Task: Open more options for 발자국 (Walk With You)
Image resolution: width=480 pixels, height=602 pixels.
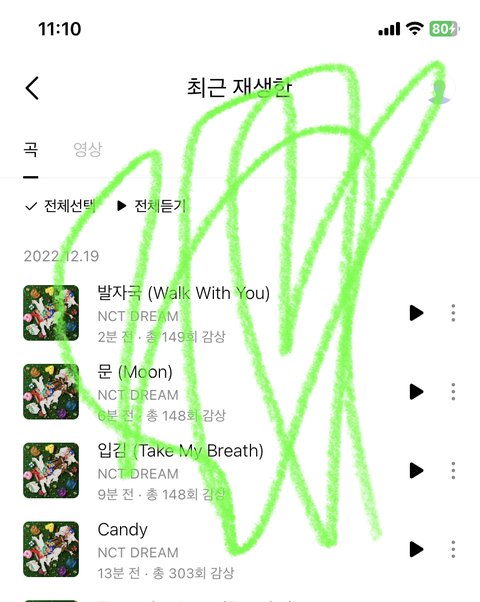Action: pos(453,313)
